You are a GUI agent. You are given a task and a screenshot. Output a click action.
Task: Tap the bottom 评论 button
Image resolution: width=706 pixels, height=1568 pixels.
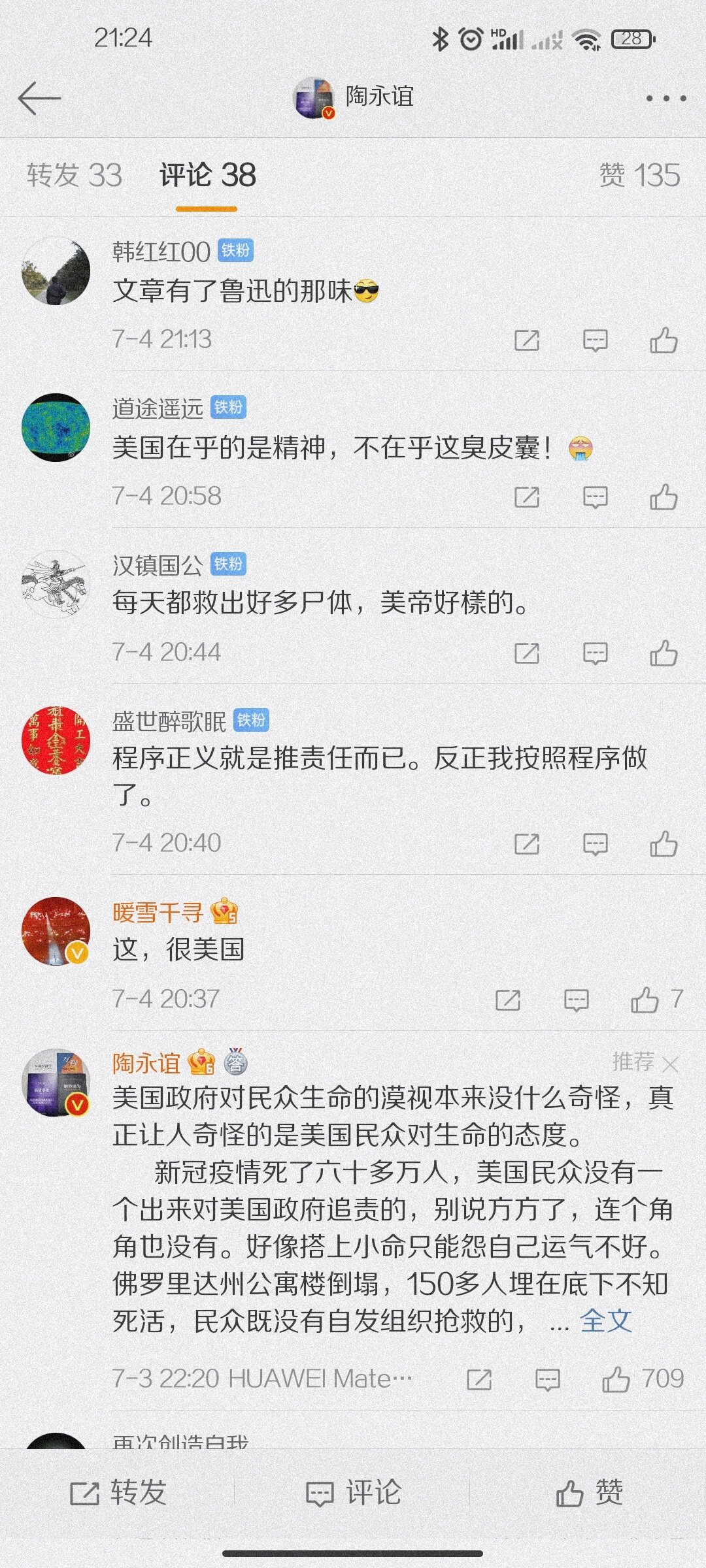[354, 1493]
